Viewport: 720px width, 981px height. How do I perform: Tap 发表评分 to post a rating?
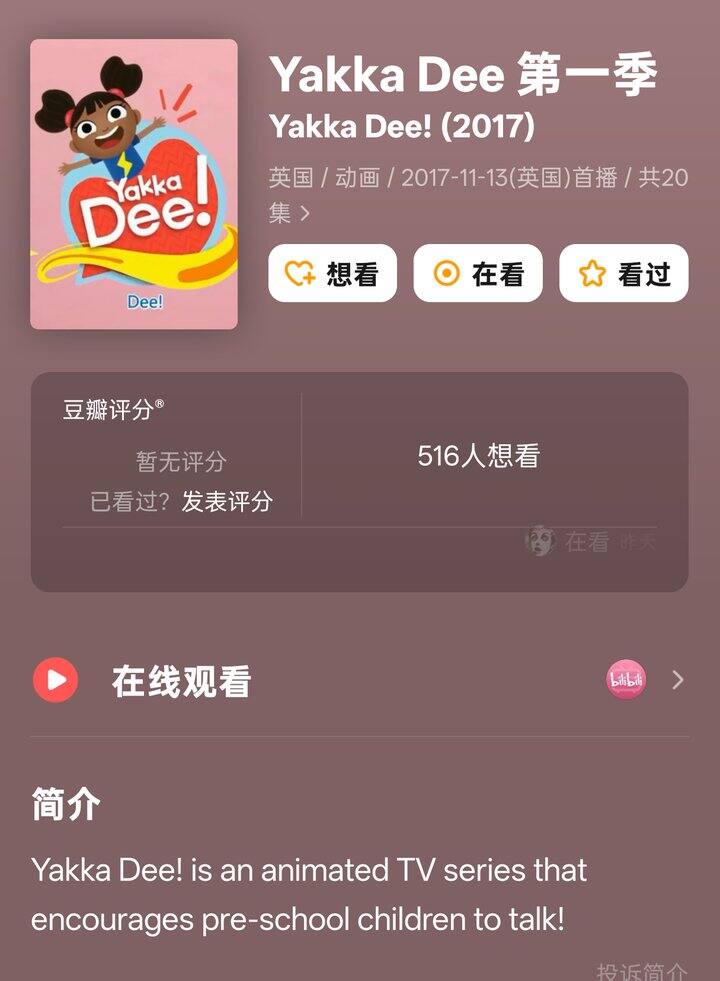[x=227, y=502]
